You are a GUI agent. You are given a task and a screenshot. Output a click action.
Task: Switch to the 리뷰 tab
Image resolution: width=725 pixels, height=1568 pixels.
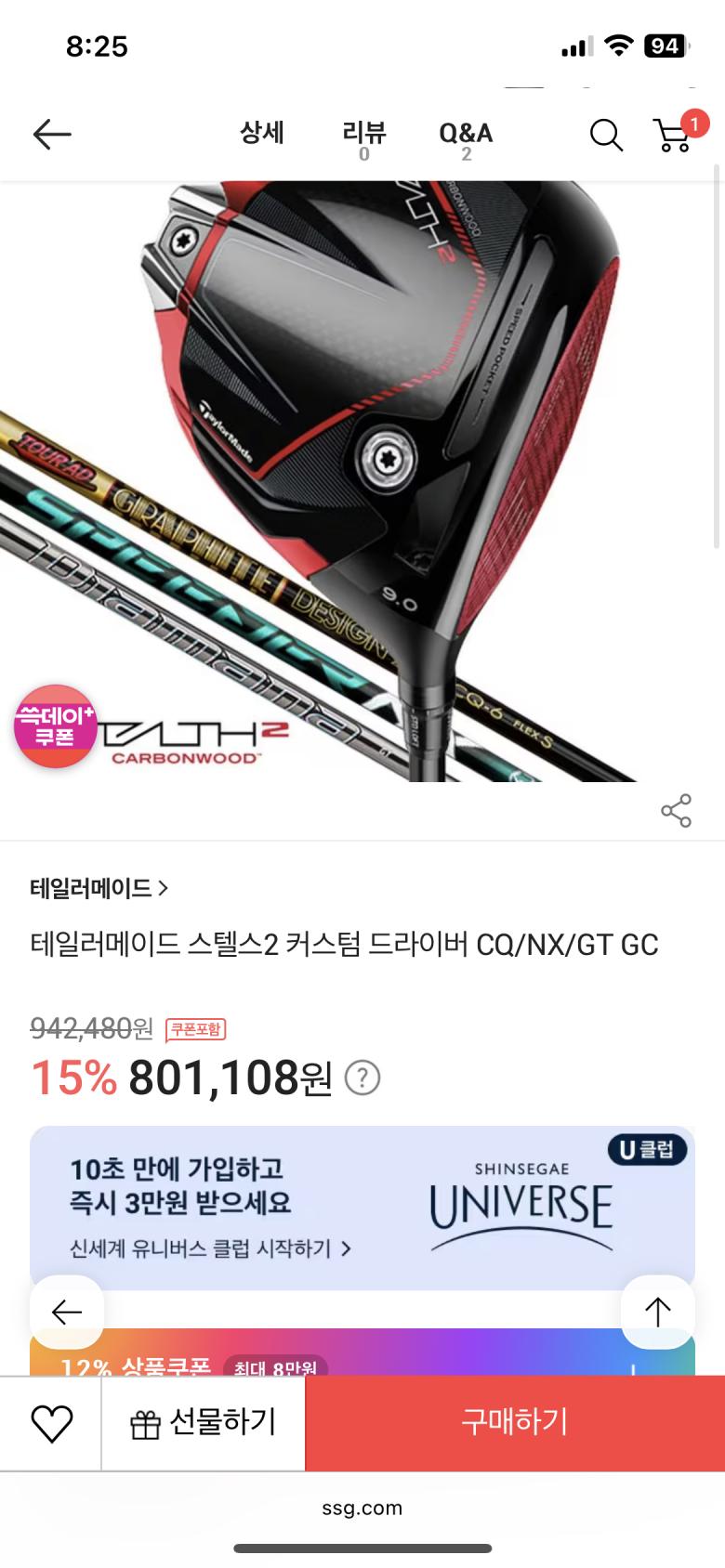(363, 138)
